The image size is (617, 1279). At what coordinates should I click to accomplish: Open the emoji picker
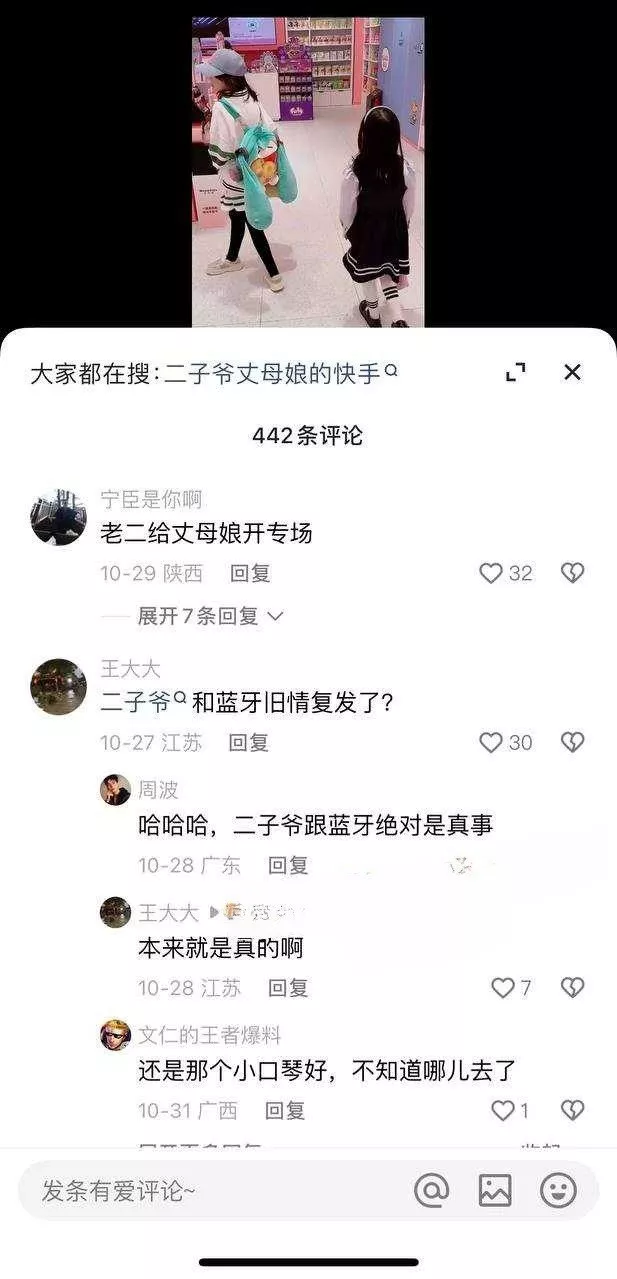click(x=558, y=1190)
